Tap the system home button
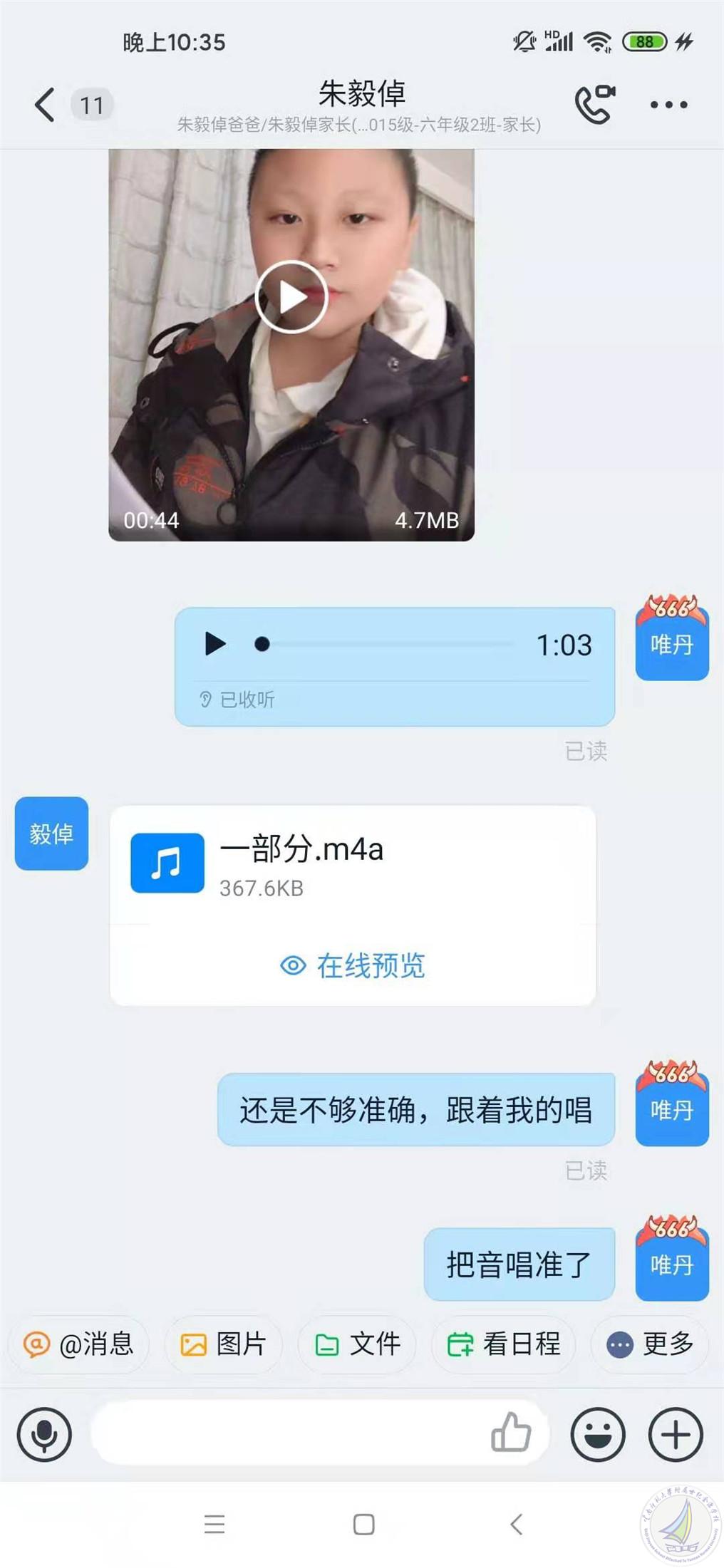This screenshot has width=724, height=1568. (x=363, y=1525)
